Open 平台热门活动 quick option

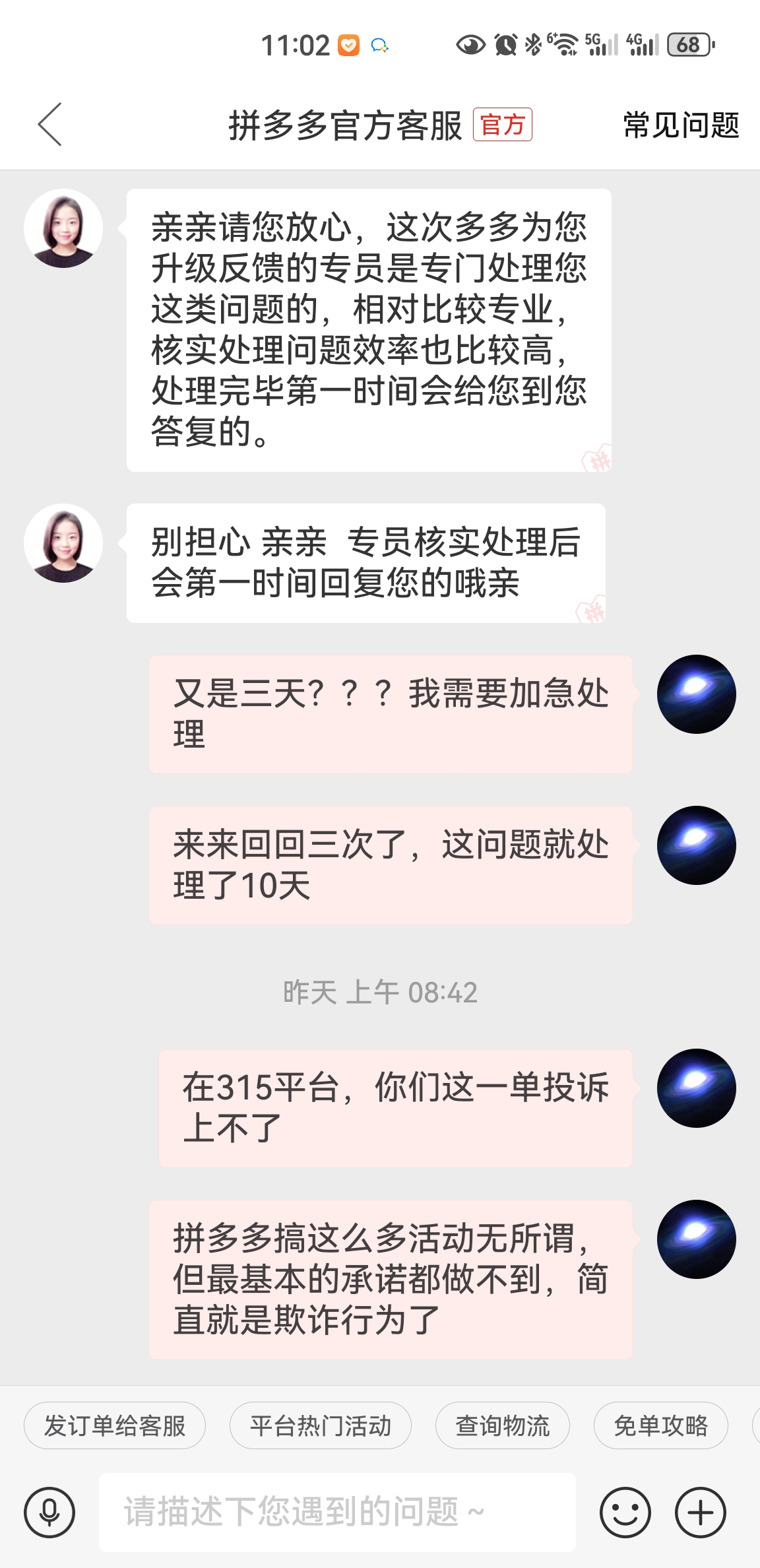coord(321,1425)
